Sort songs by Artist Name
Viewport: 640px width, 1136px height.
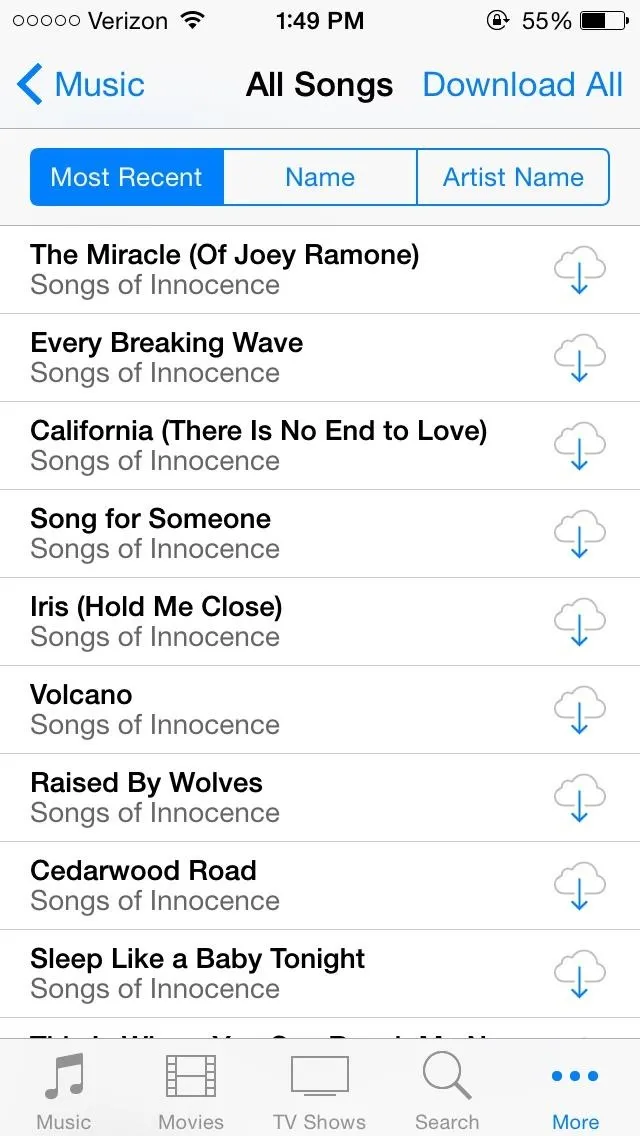[x=513, y=177]
